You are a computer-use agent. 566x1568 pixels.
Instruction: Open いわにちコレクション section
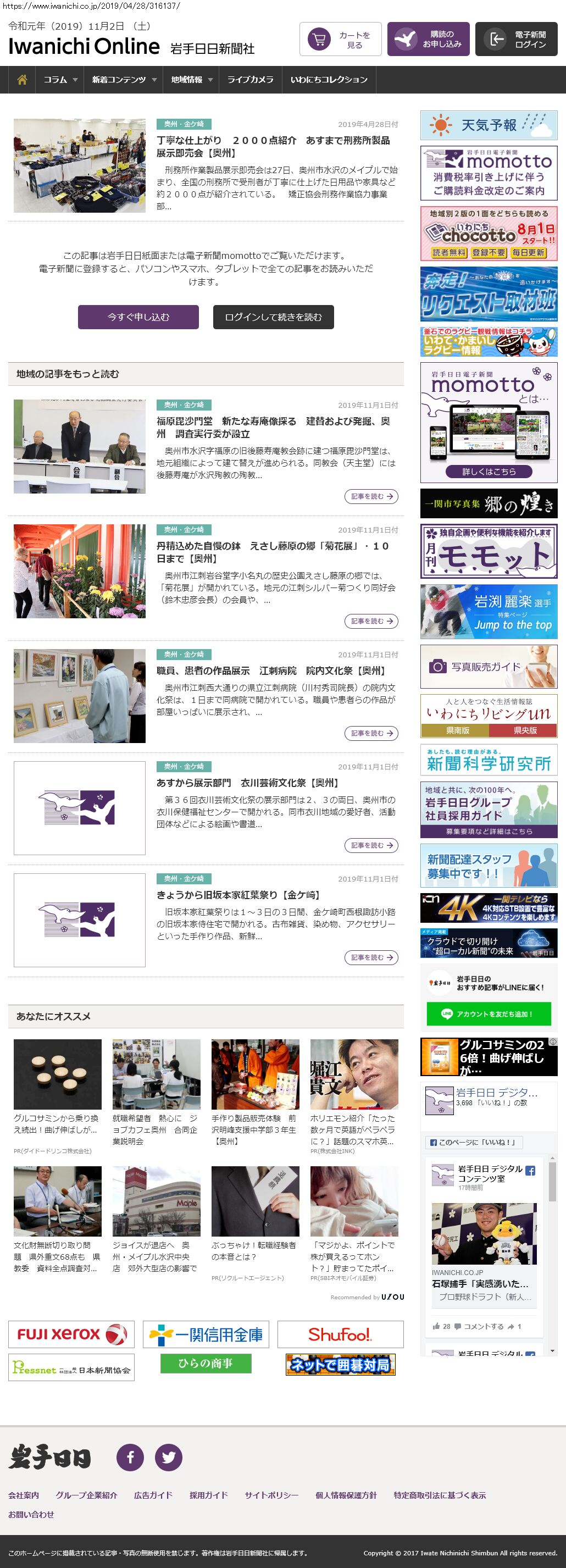pyautogui.click(x=329, y=80)
